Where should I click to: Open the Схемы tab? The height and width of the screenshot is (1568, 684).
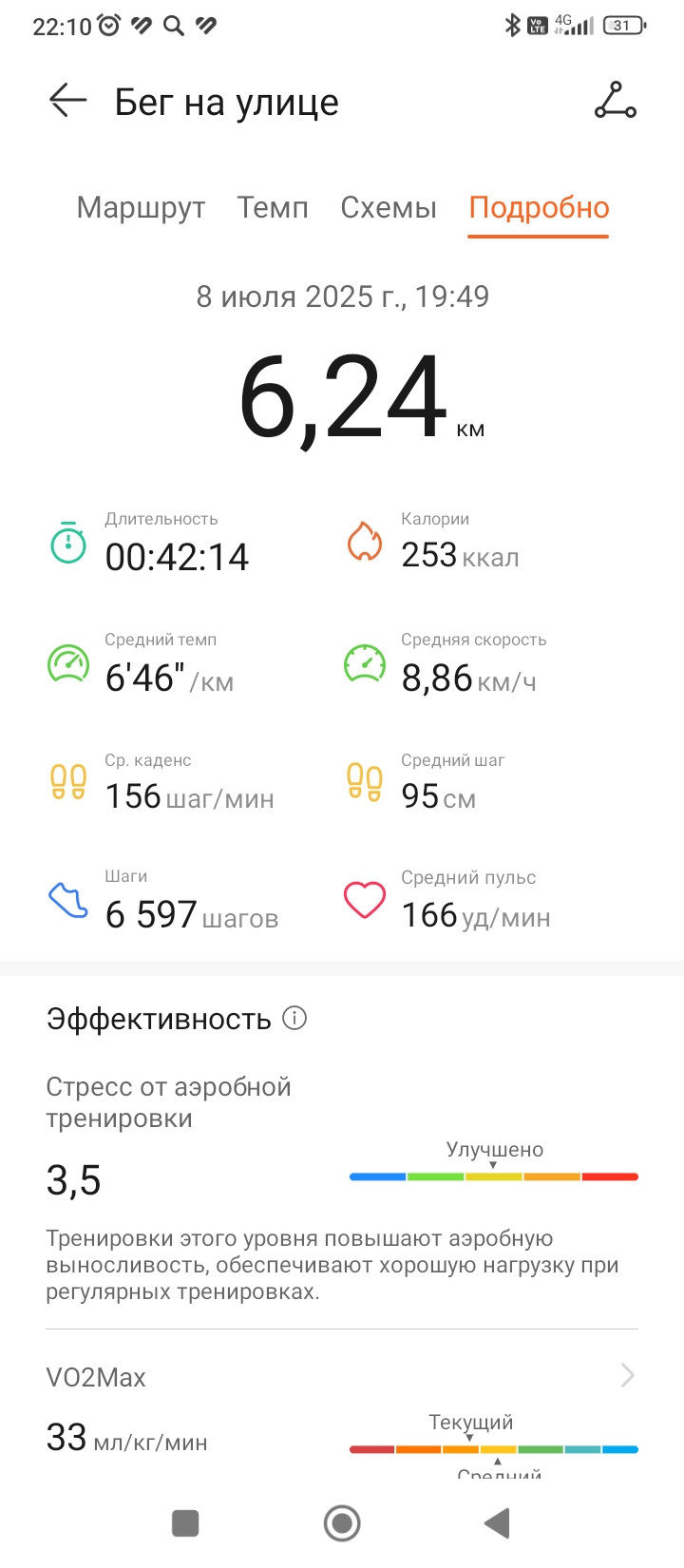pyautogui.click(x=388, y=207)
